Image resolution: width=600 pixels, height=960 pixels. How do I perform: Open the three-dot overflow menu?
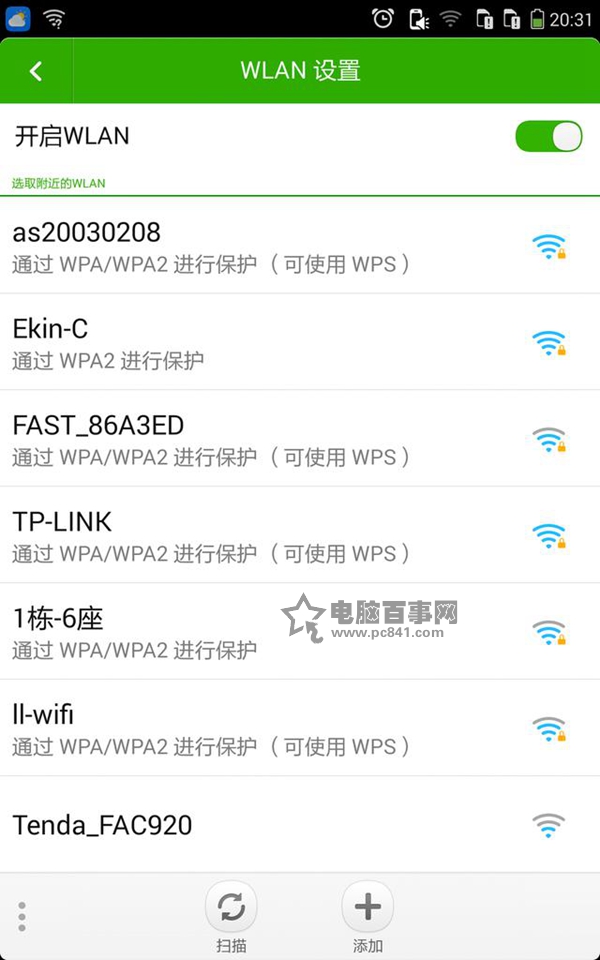(x=22, y=917)
